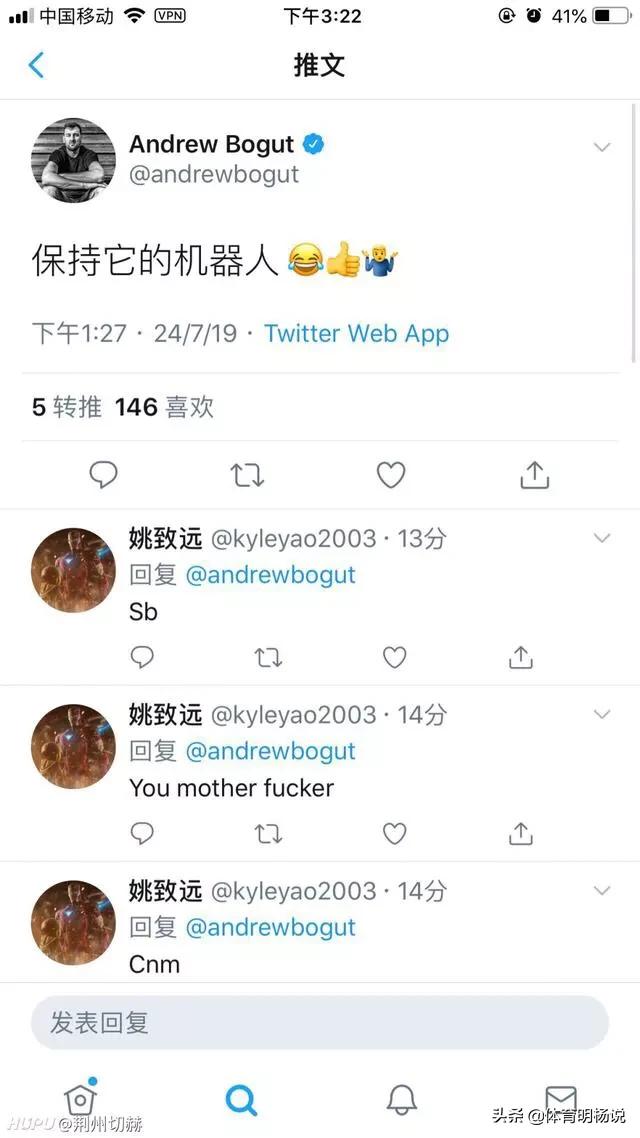Screen dimensions: 640x1138
Task: Like Andrew Bogut's tweet
Action: tap(390, 475)
